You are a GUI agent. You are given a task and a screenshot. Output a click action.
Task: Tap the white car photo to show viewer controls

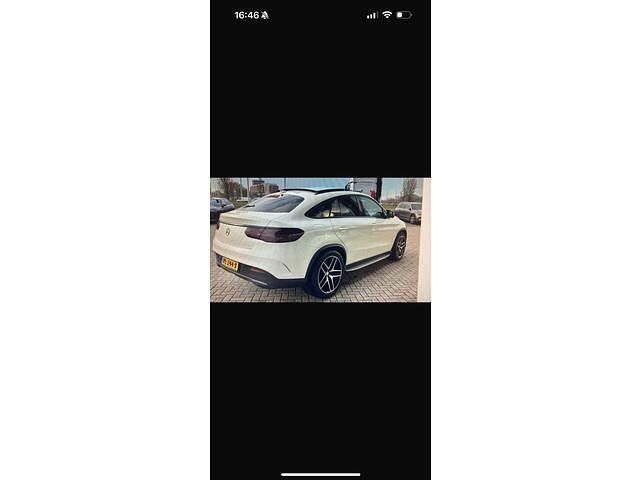(x=320, y=240)
